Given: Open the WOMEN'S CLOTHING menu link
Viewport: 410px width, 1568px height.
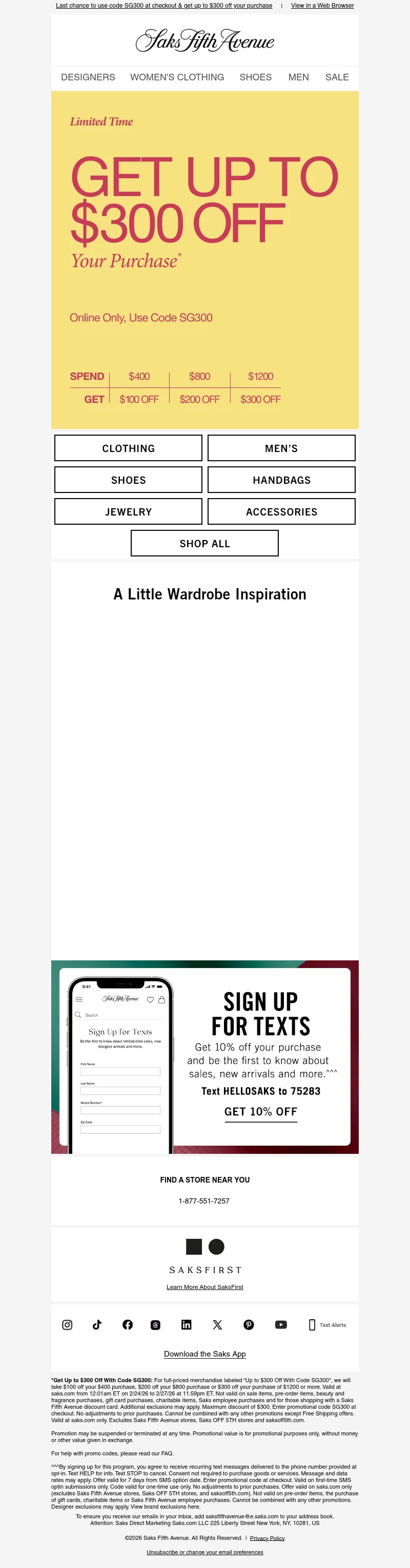Looking at the screenshot, I should click(177, 77).
